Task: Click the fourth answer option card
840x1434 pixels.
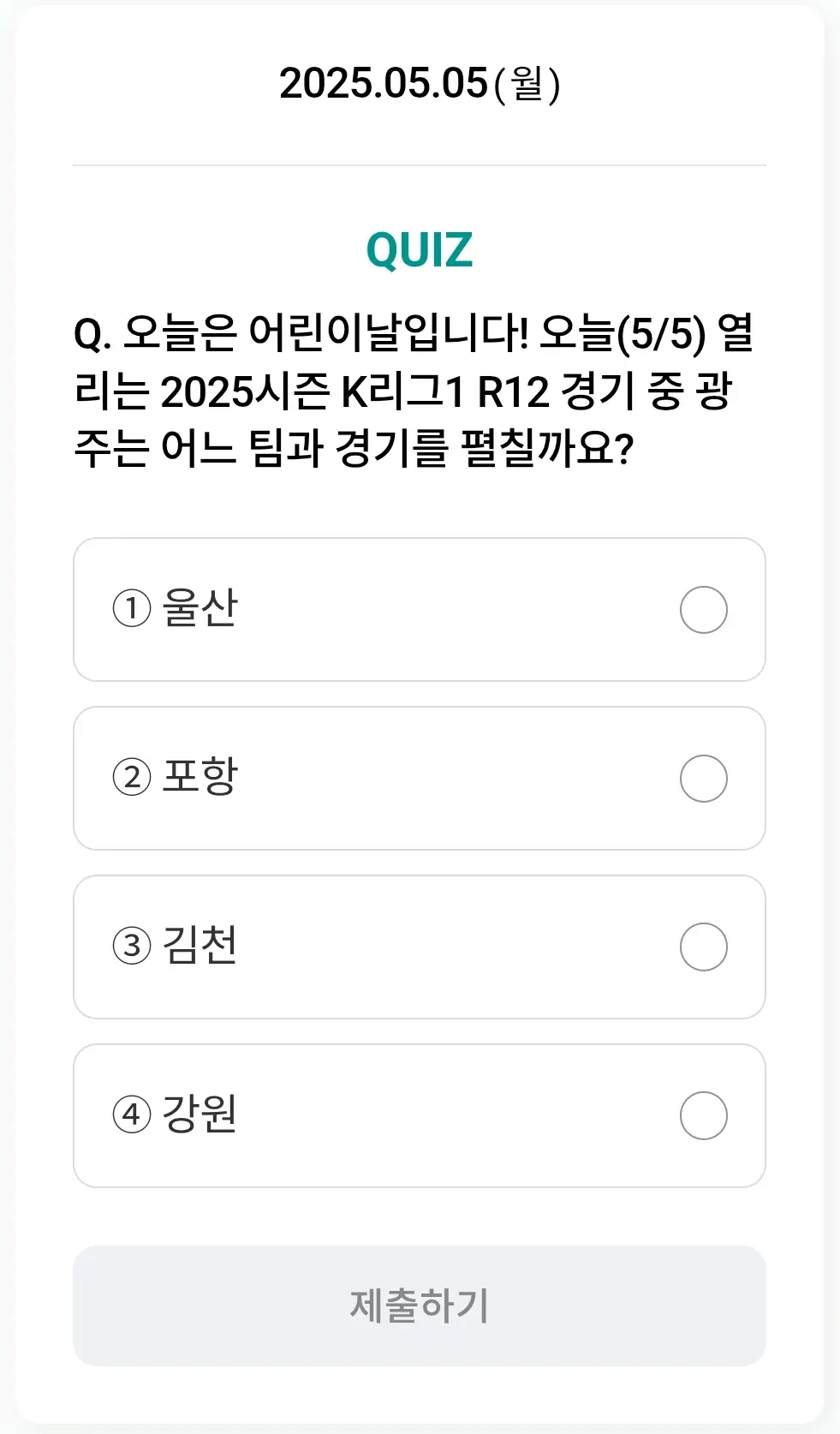Action: click(420, 1114)
